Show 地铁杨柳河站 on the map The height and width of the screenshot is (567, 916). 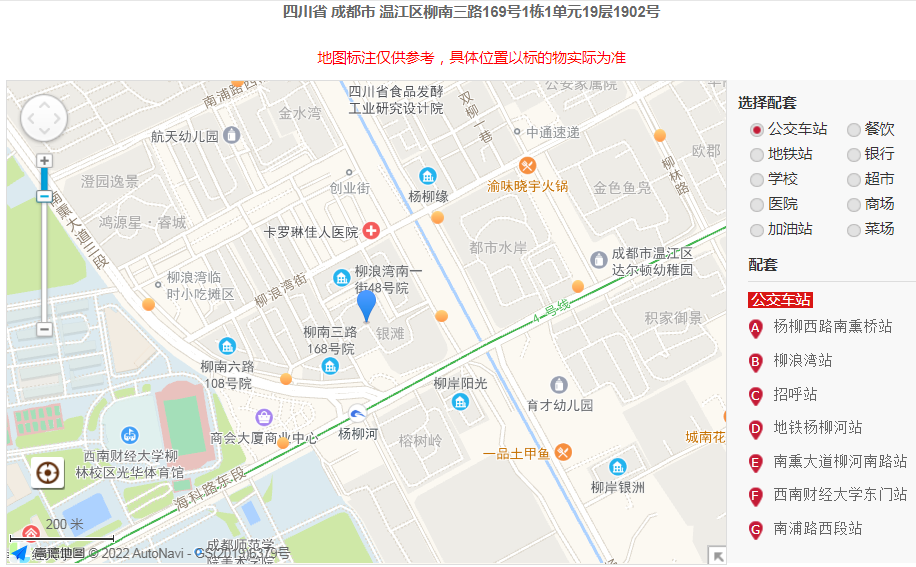tap(817, 428)
